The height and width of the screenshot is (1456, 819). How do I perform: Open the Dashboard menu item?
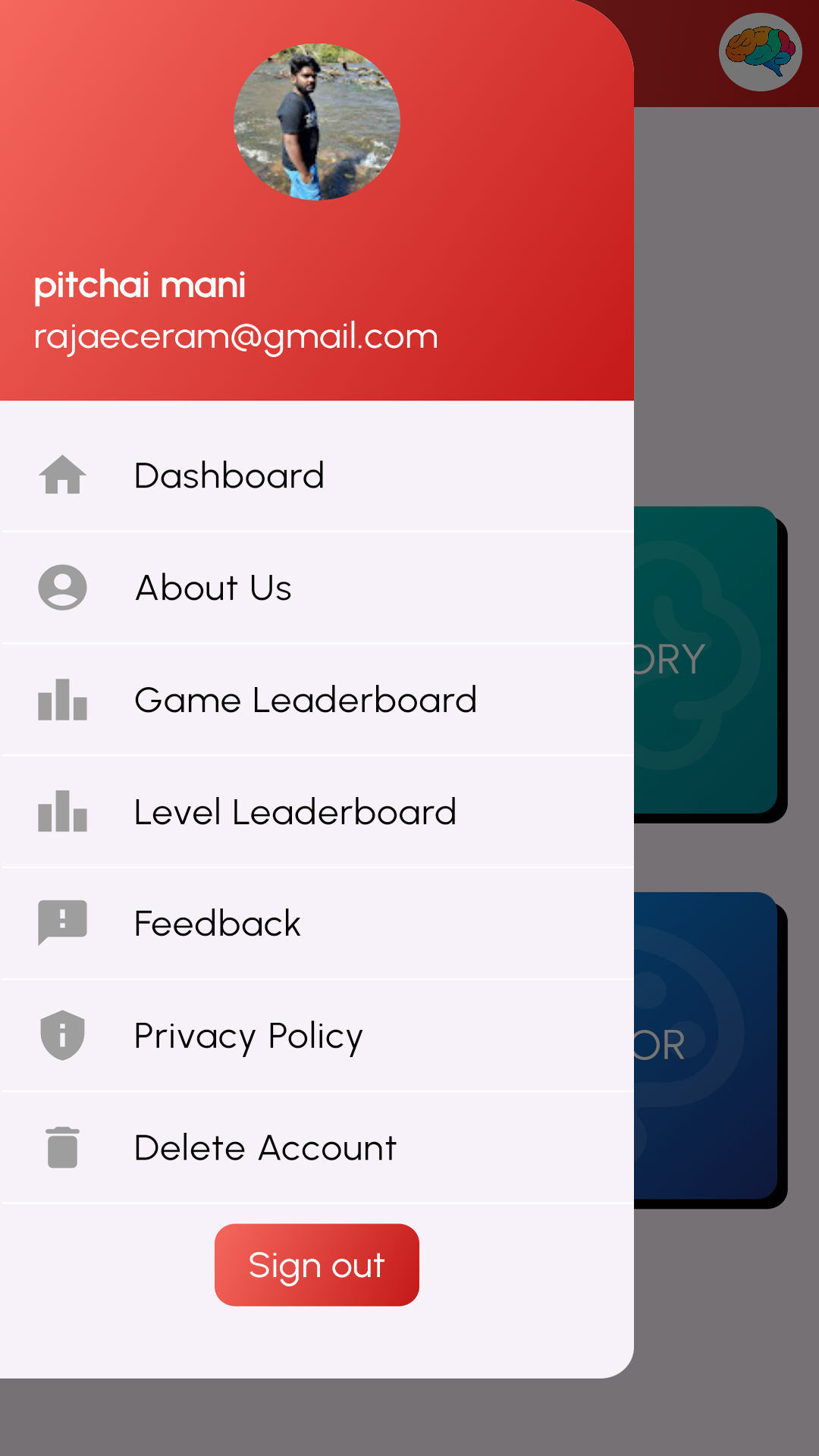click(229, 475)
